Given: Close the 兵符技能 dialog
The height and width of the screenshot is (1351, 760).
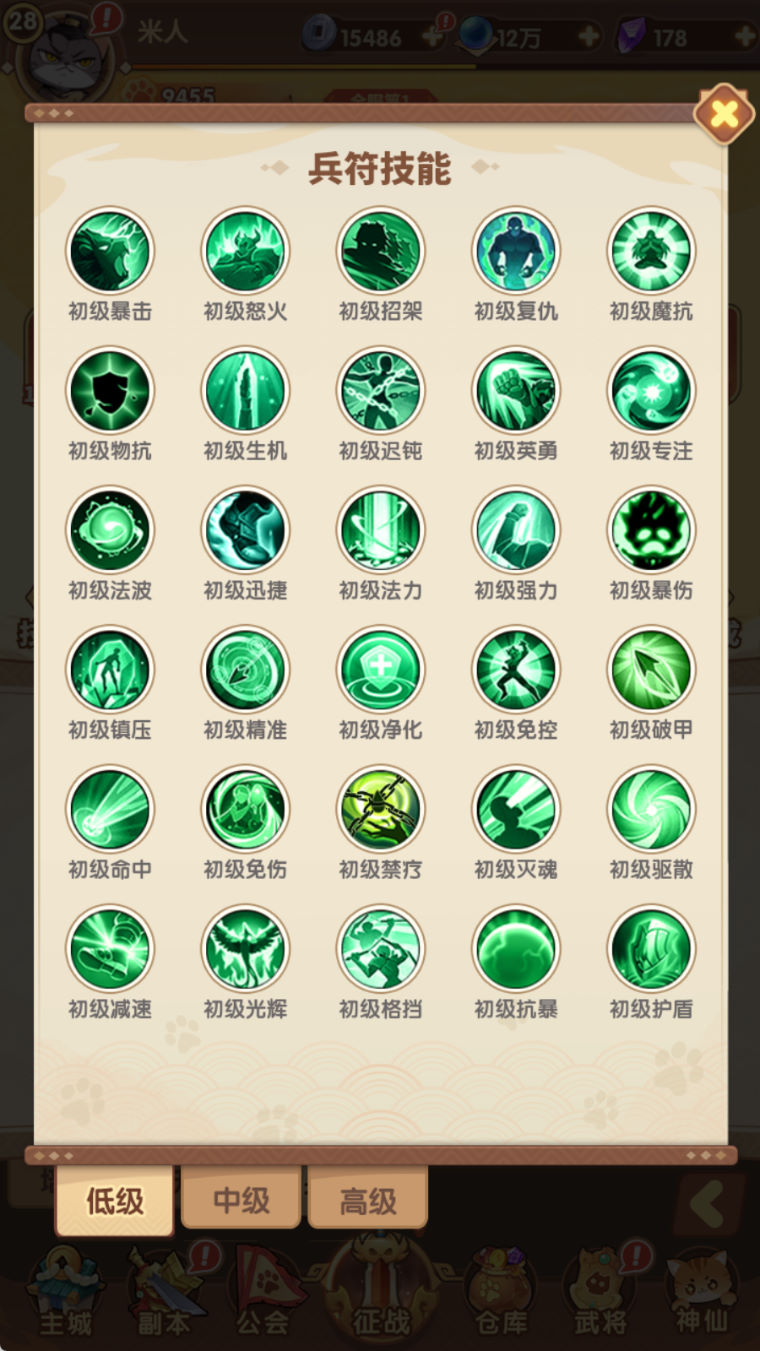Looking at the screenshot, I should pos(724,115).
